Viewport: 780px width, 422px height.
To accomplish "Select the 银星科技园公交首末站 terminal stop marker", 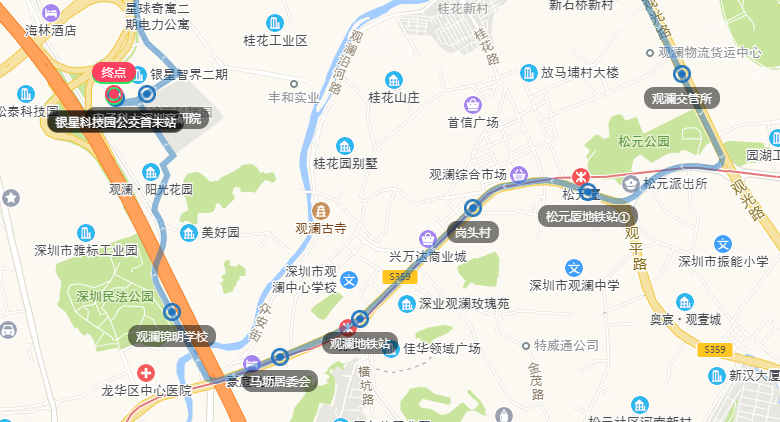I will (x=115, y=96).
